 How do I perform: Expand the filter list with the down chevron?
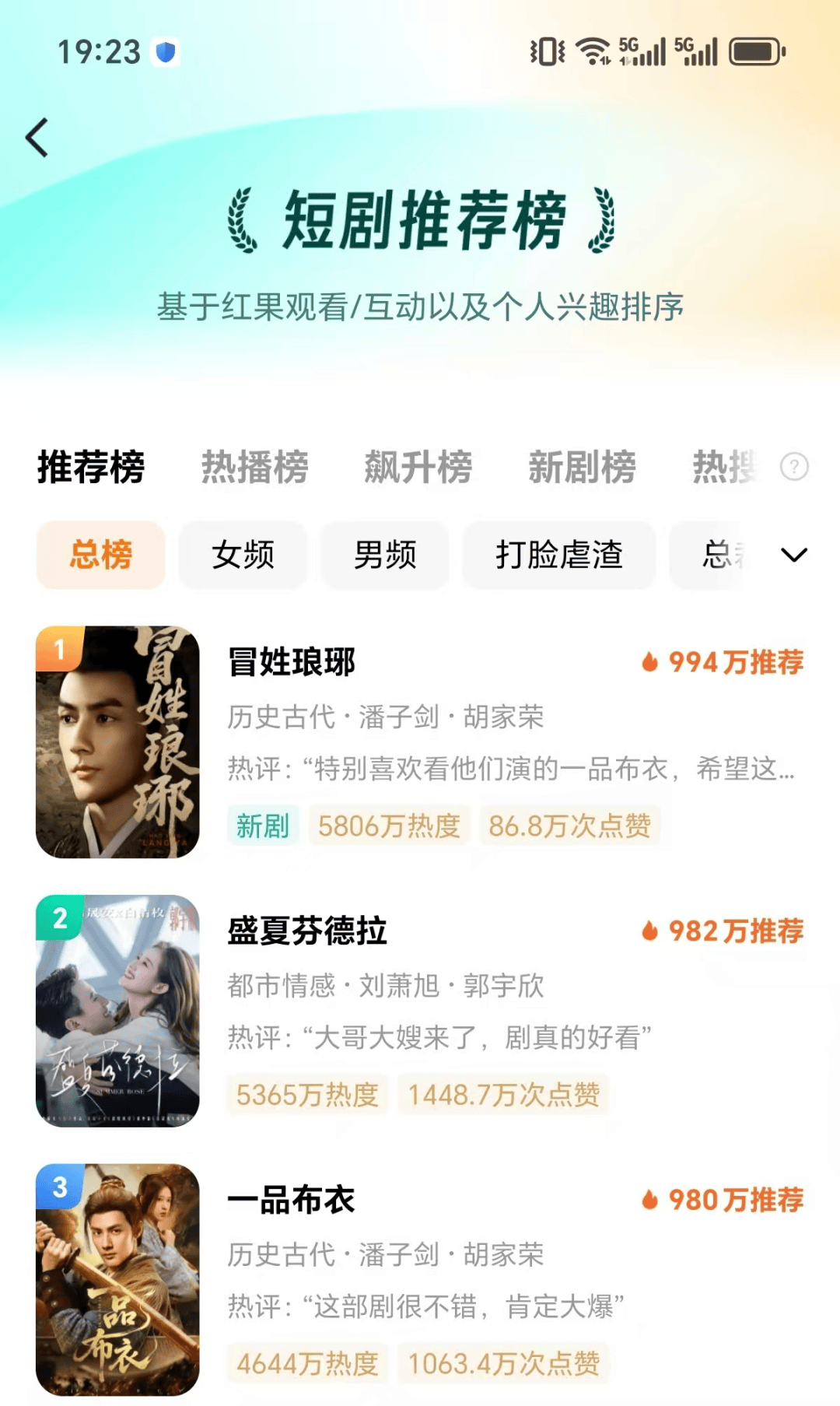click(x=793, y=556)
